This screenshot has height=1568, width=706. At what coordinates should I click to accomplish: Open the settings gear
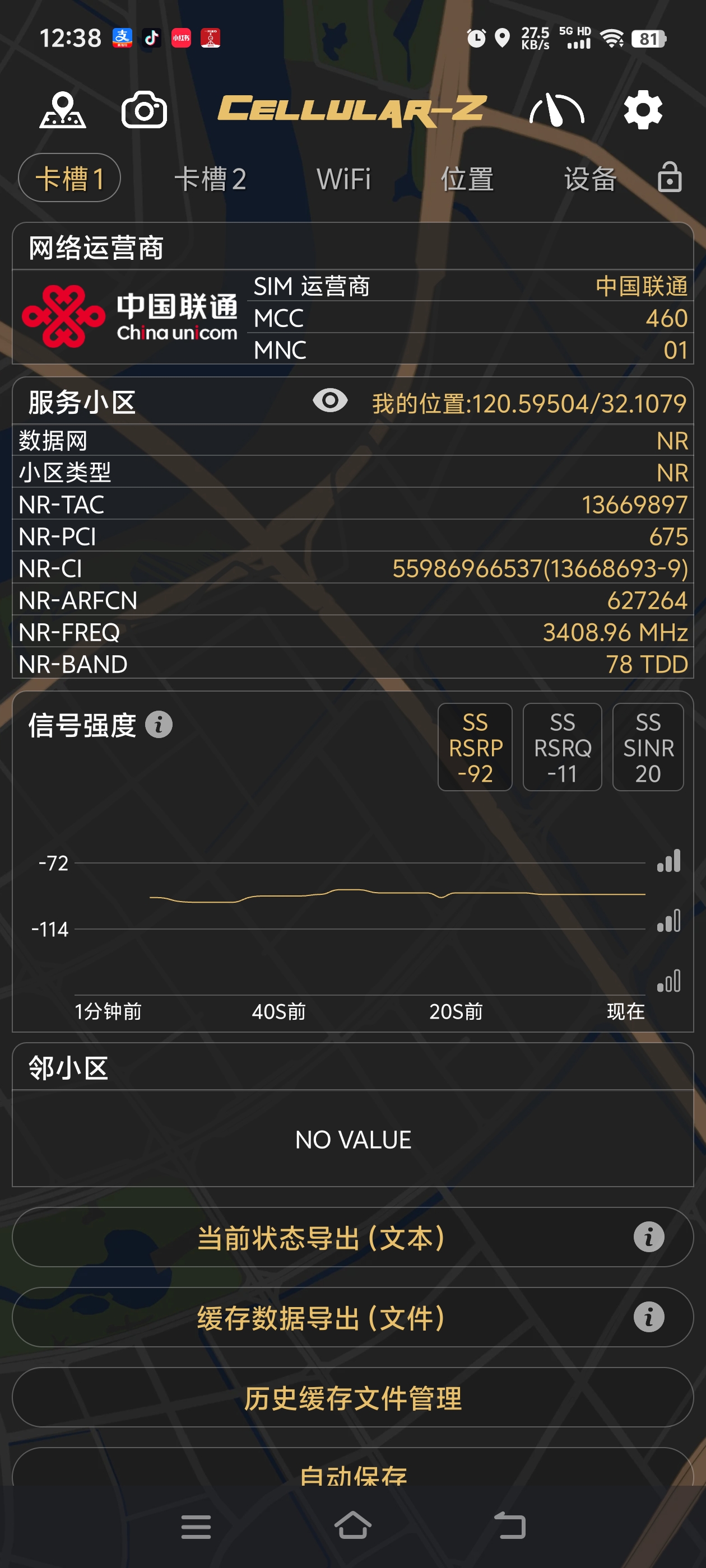643,110
